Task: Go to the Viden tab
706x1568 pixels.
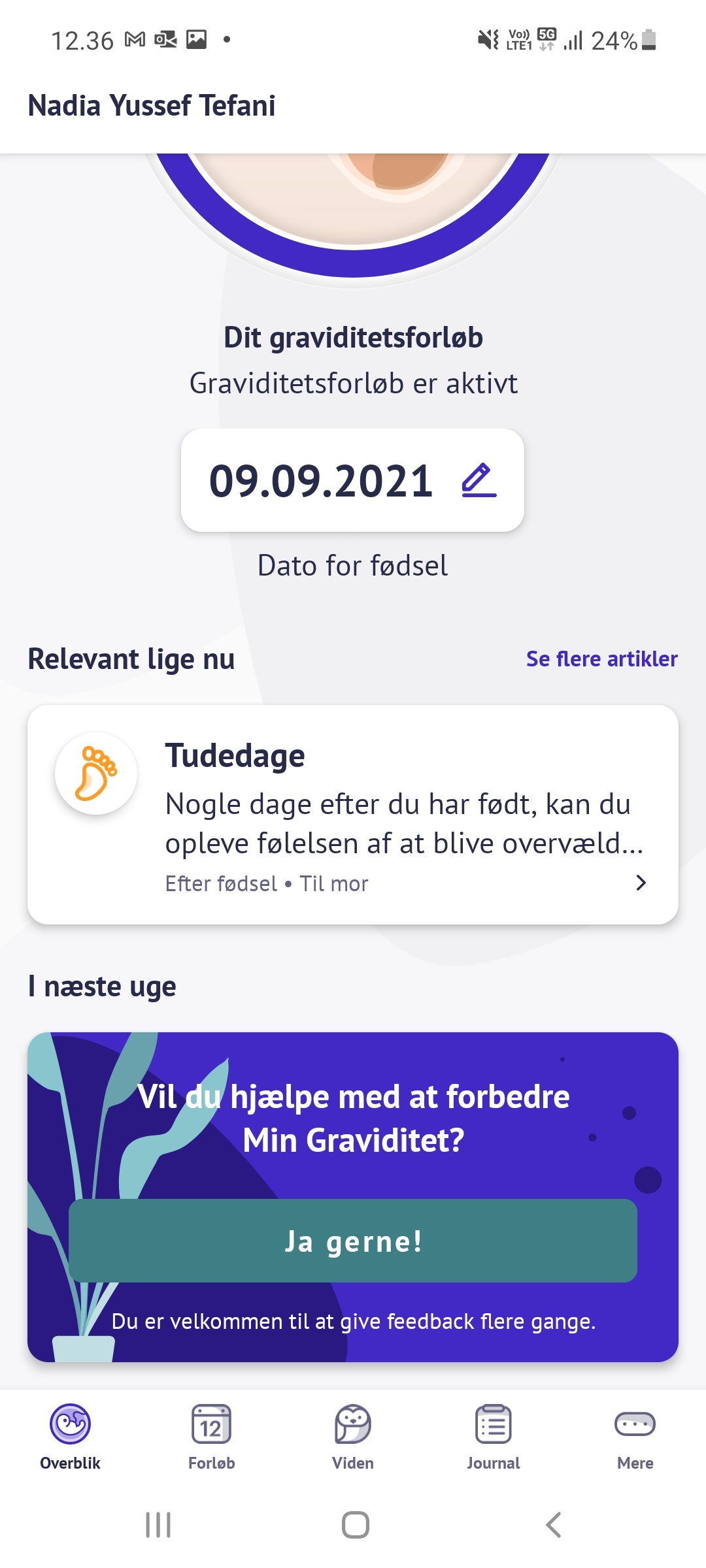Action: click(353, 1436)
